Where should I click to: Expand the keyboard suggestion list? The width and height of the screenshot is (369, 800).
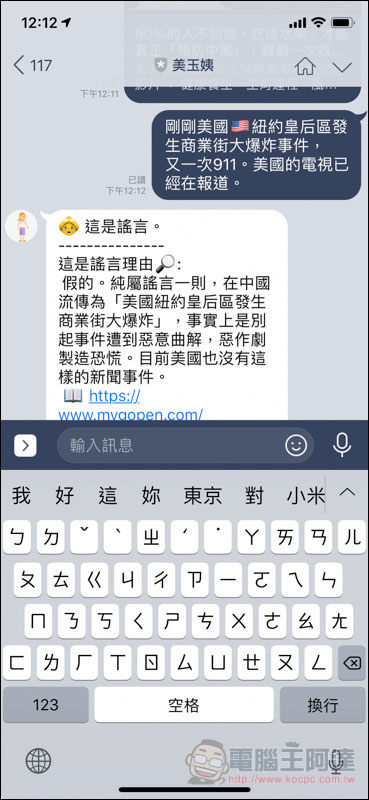coord(347,493)
